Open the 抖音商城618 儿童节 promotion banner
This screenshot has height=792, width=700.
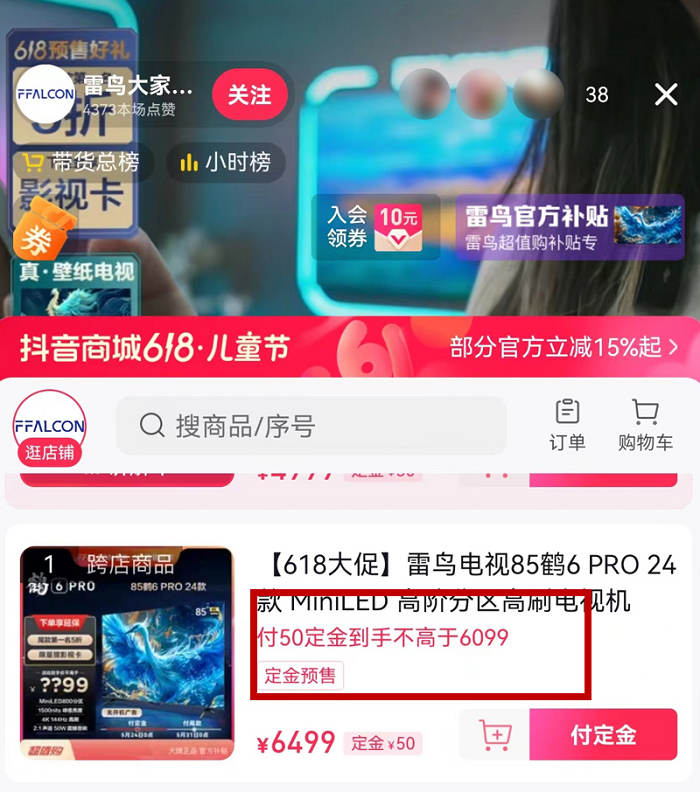(x=350, y=347)
